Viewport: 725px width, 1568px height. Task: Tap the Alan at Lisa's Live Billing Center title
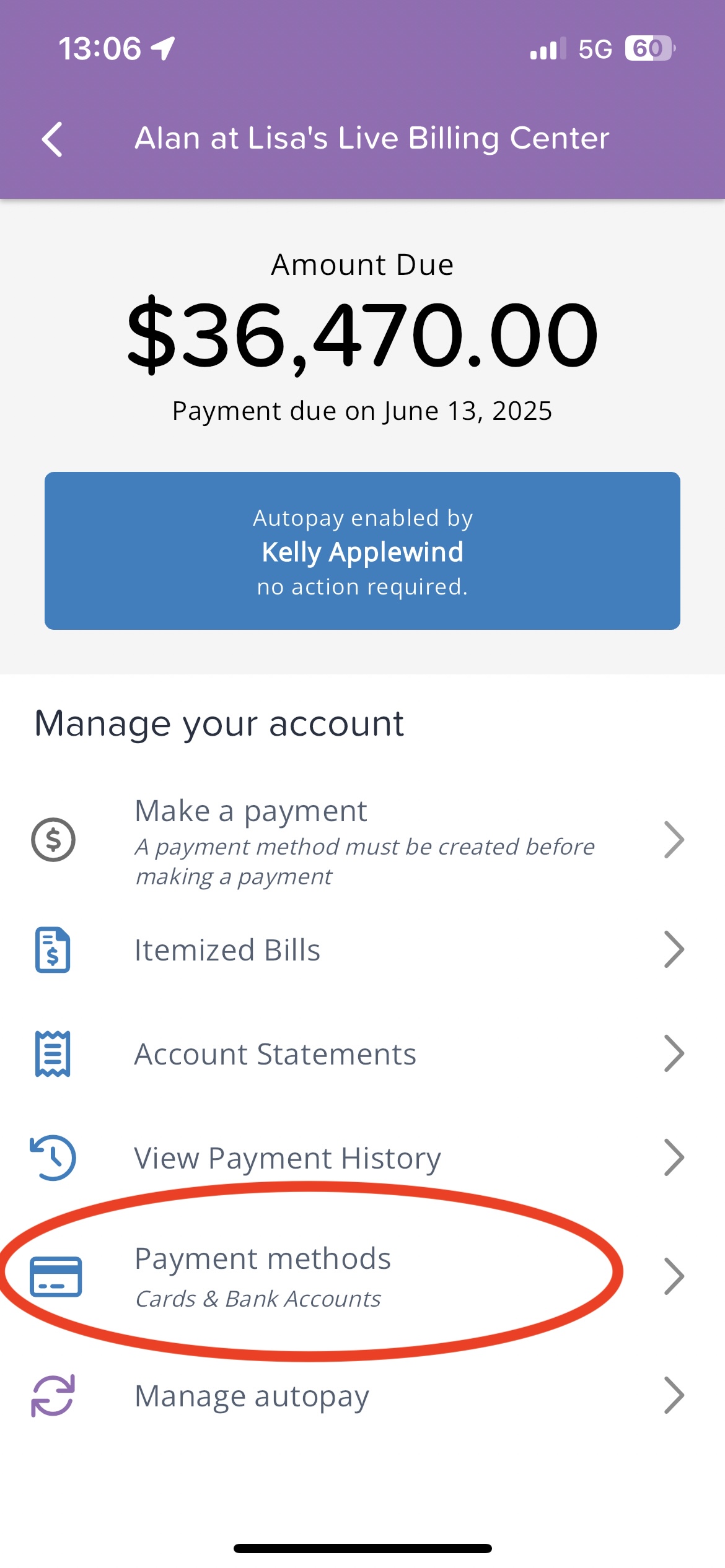(372, 138)
